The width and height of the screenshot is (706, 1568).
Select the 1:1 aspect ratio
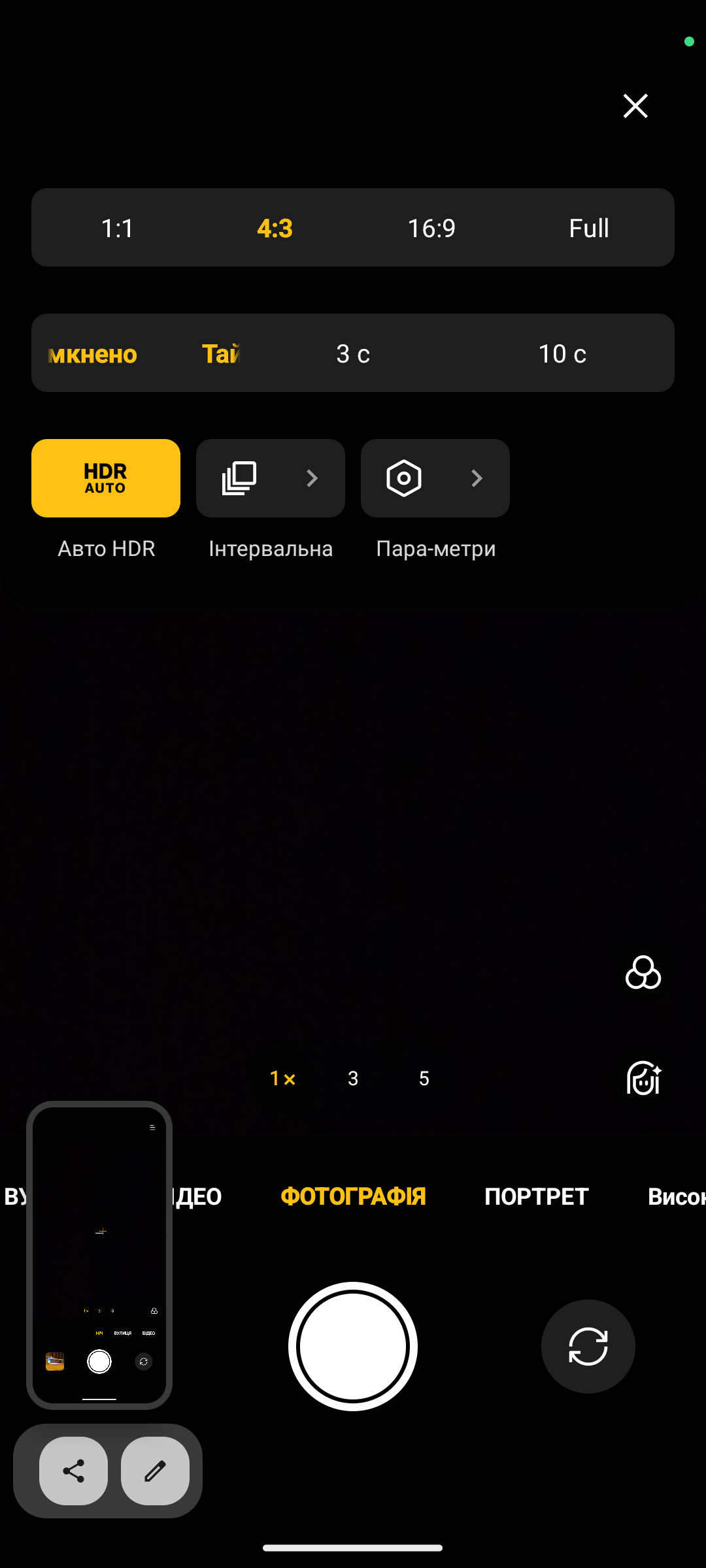tap(118, 228)
